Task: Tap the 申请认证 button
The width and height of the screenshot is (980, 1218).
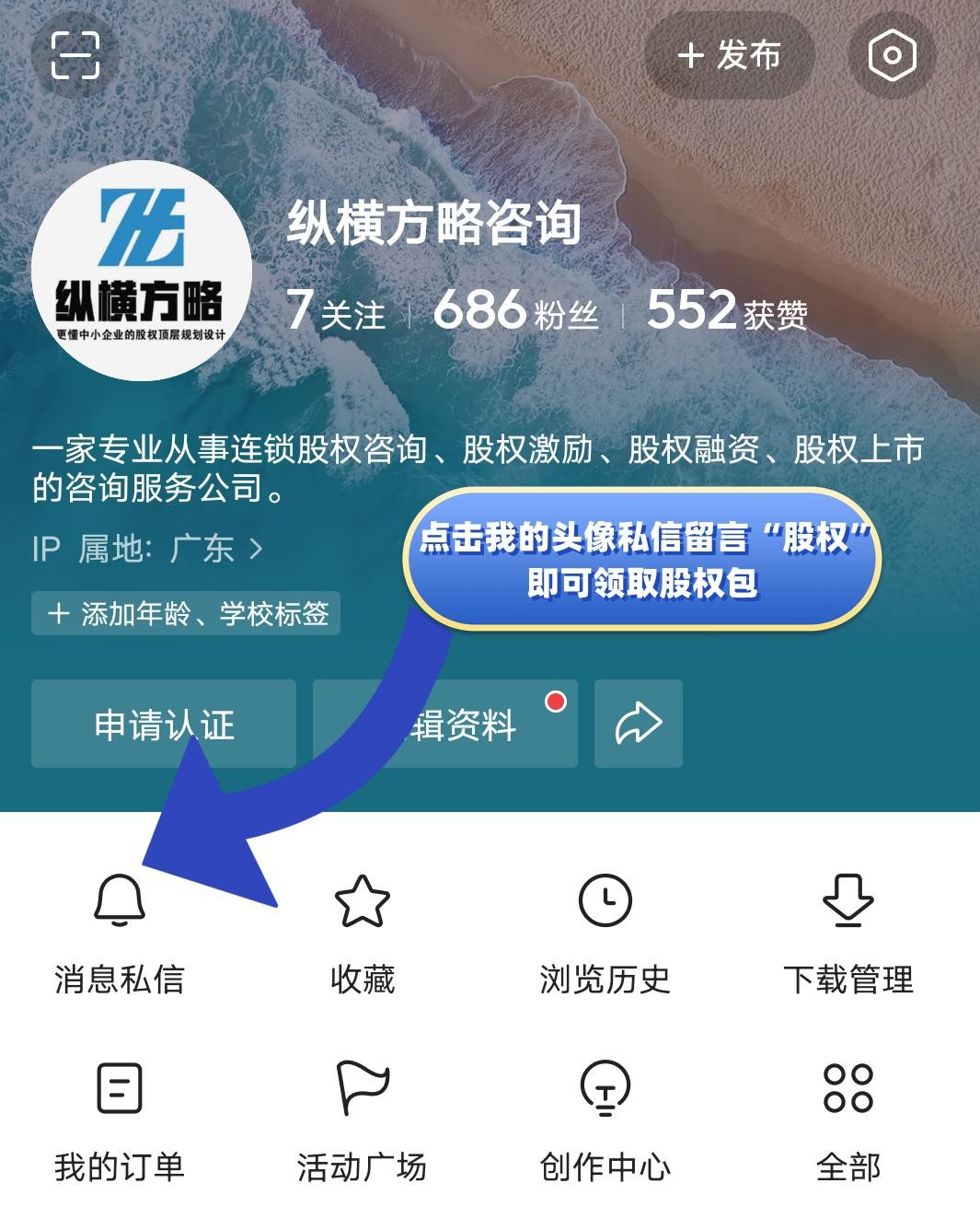Action: [164, 725]
